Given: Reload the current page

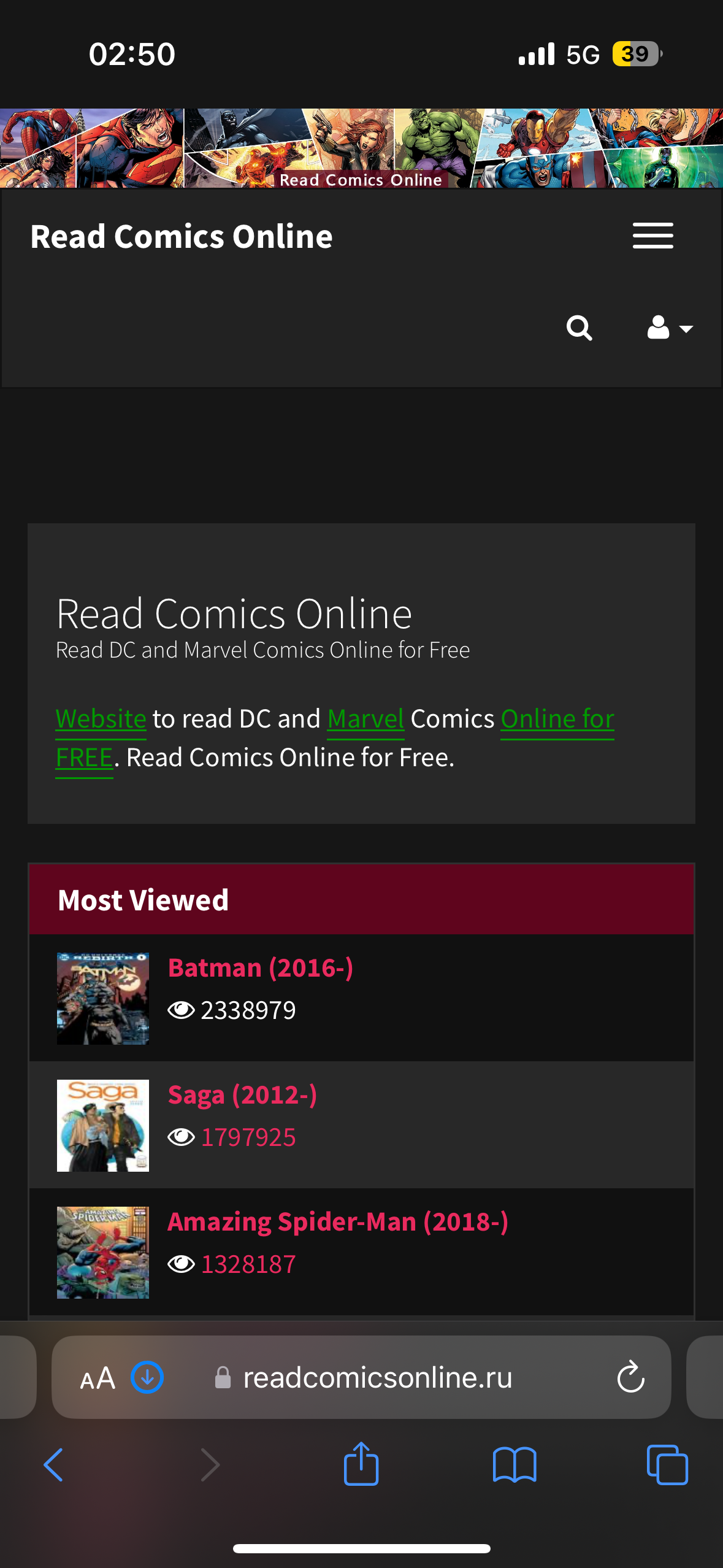Looking at the screenshot, I should pos(630,1377).
